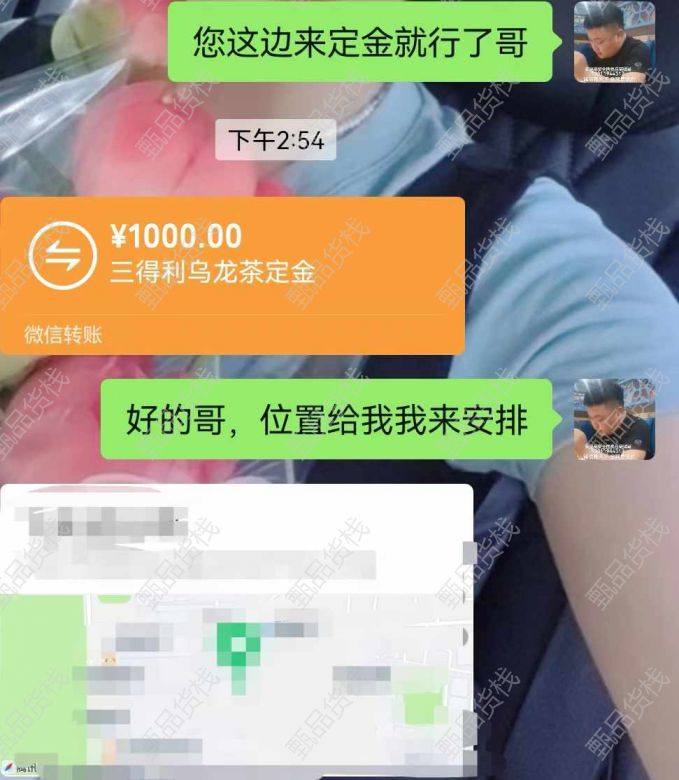This screenshot has height=780, width=679.
Task: Tap the avatar beside '您这边来定金就行了哥'
Action: 614,42
